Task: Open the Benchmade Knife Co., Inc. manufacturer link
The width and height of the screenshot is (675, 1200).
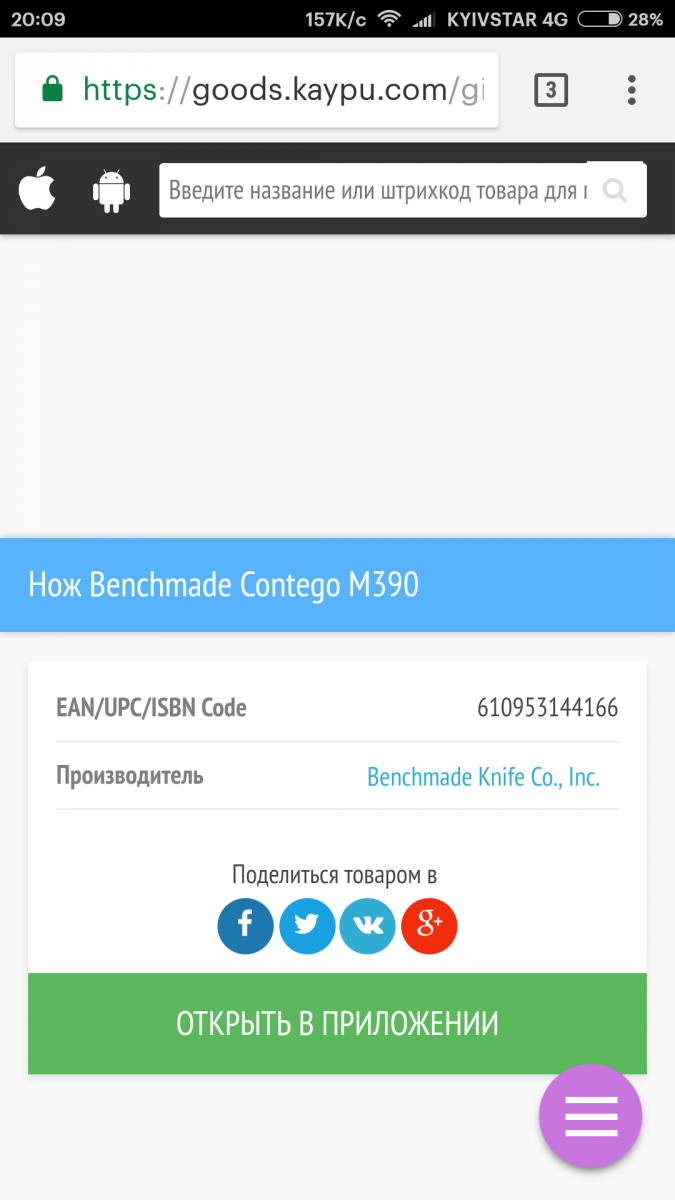Action: coord(484,776)
